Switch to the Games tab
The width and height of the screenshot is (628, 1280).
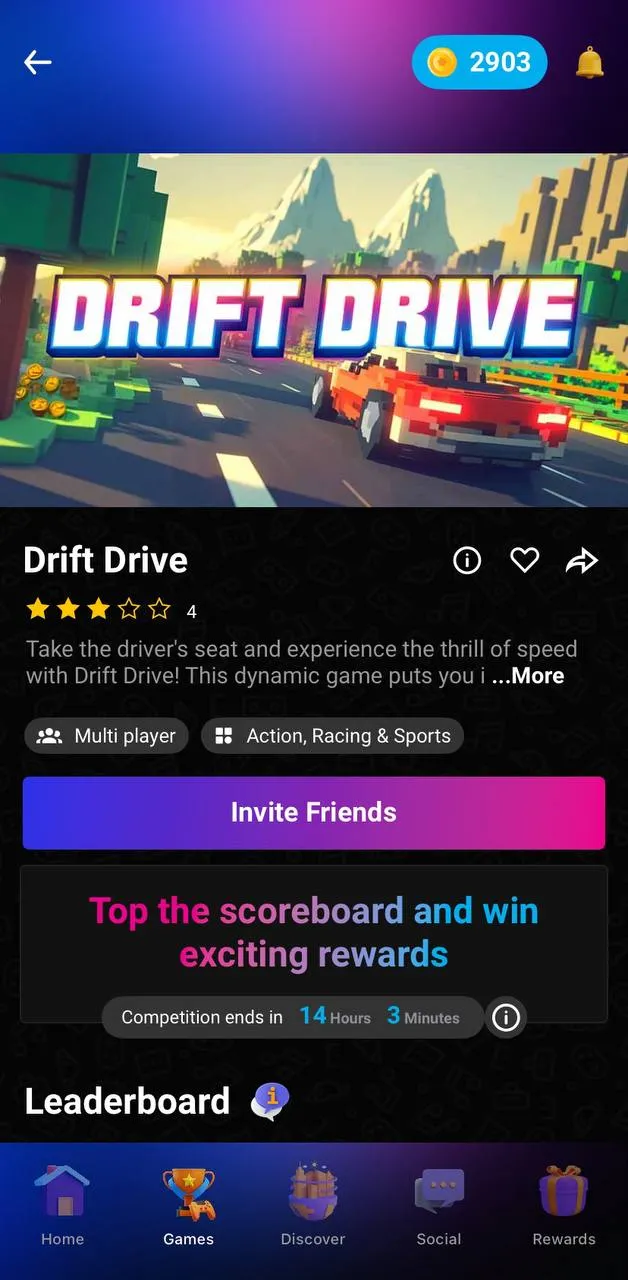point(188,1206)
